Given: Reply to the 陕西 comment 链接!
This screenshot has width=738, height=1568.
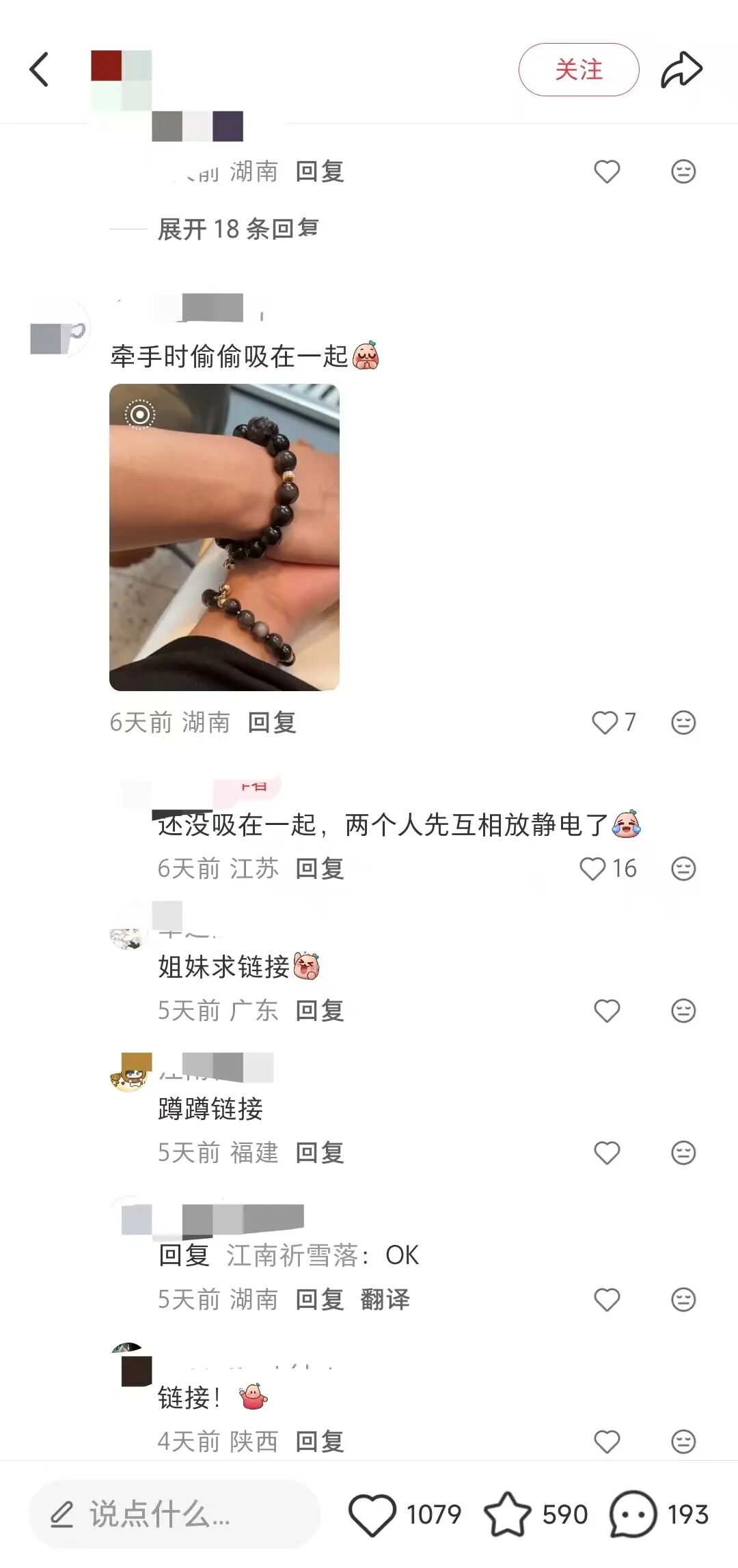Looking at the screenshot, I should click(x=319, y=1441).
